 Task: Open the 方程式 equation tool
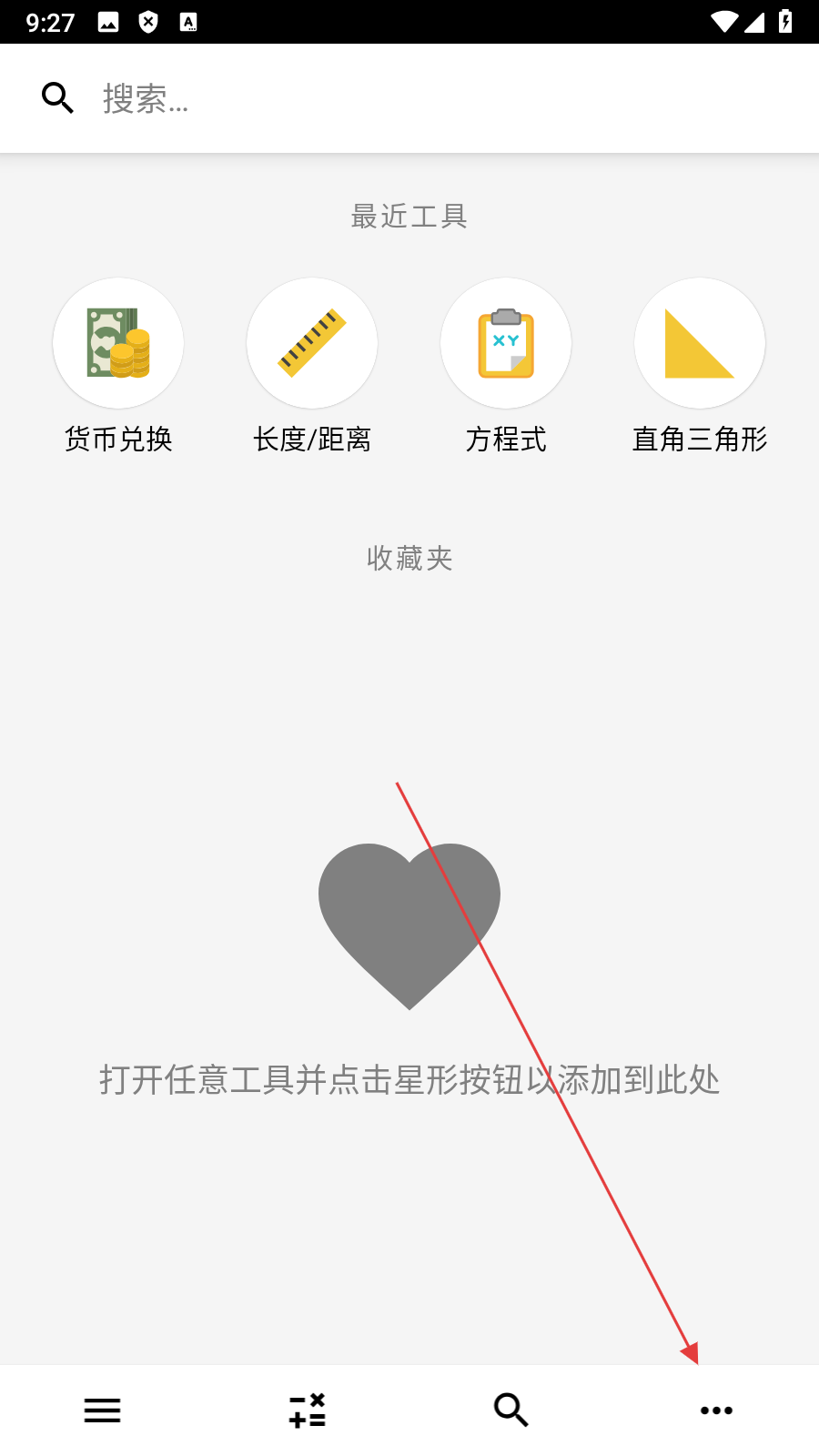click(x=506, y=344)
